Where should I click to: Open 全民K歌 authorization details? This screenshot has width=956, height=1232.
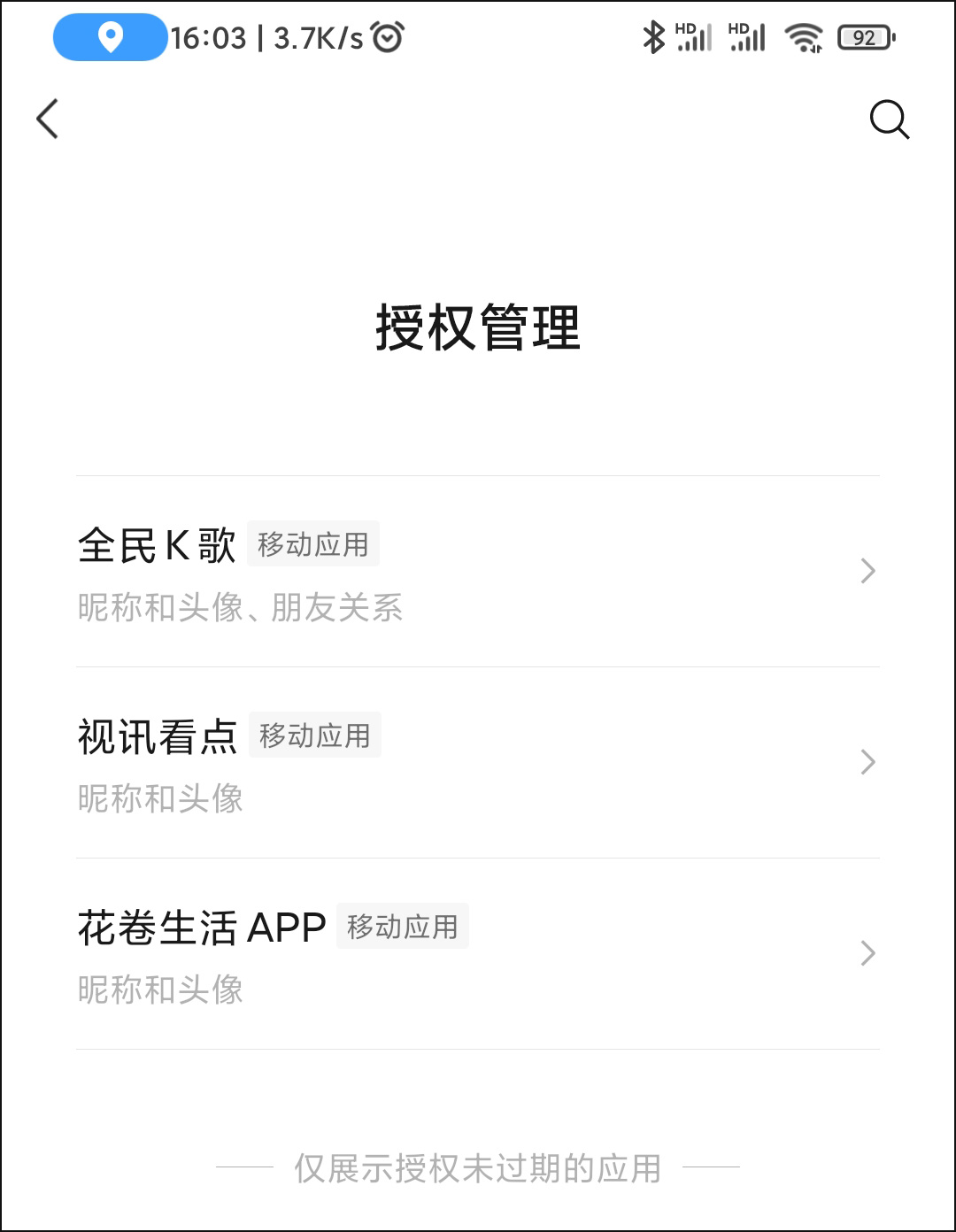478,572
